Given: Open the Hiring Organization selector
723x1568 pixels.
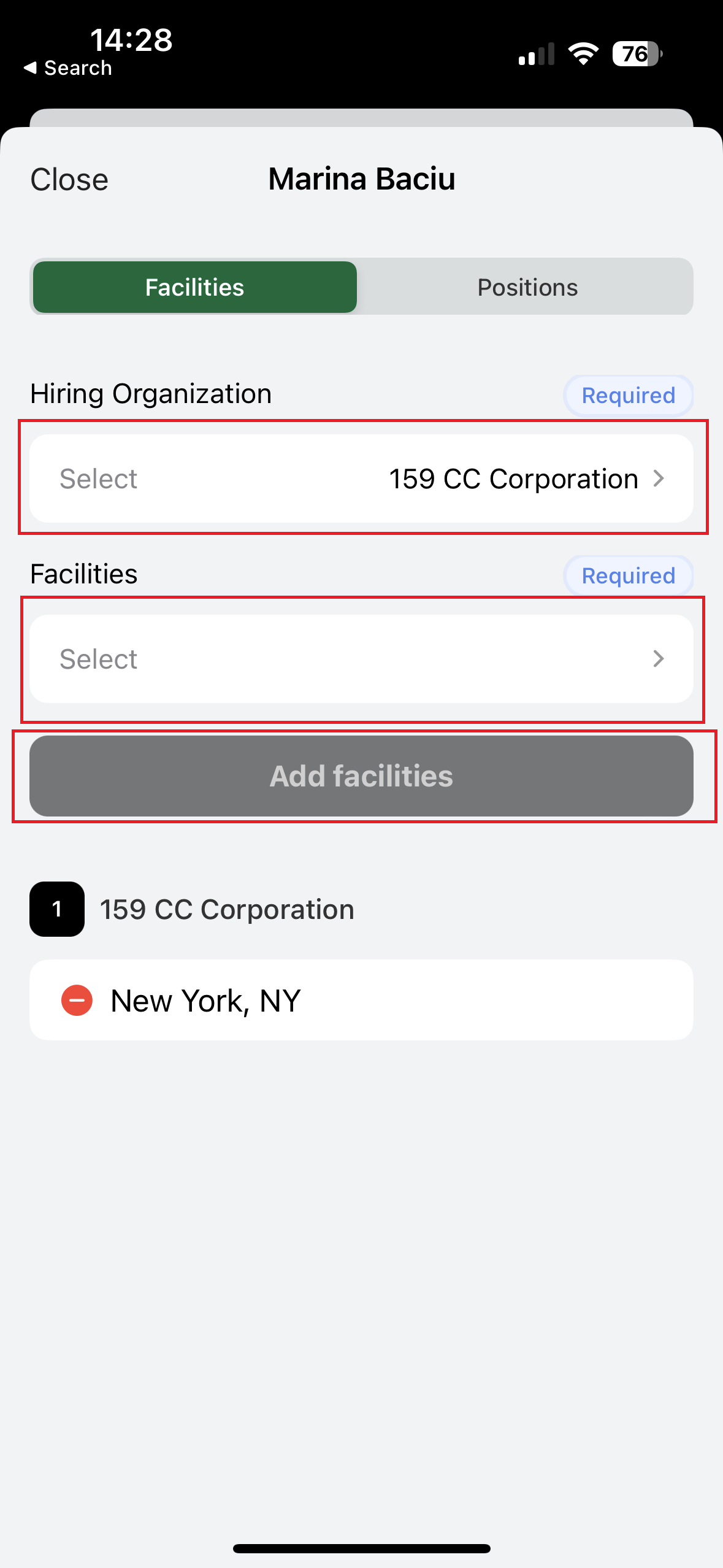Looking at the screenshot, I should 361,478.
